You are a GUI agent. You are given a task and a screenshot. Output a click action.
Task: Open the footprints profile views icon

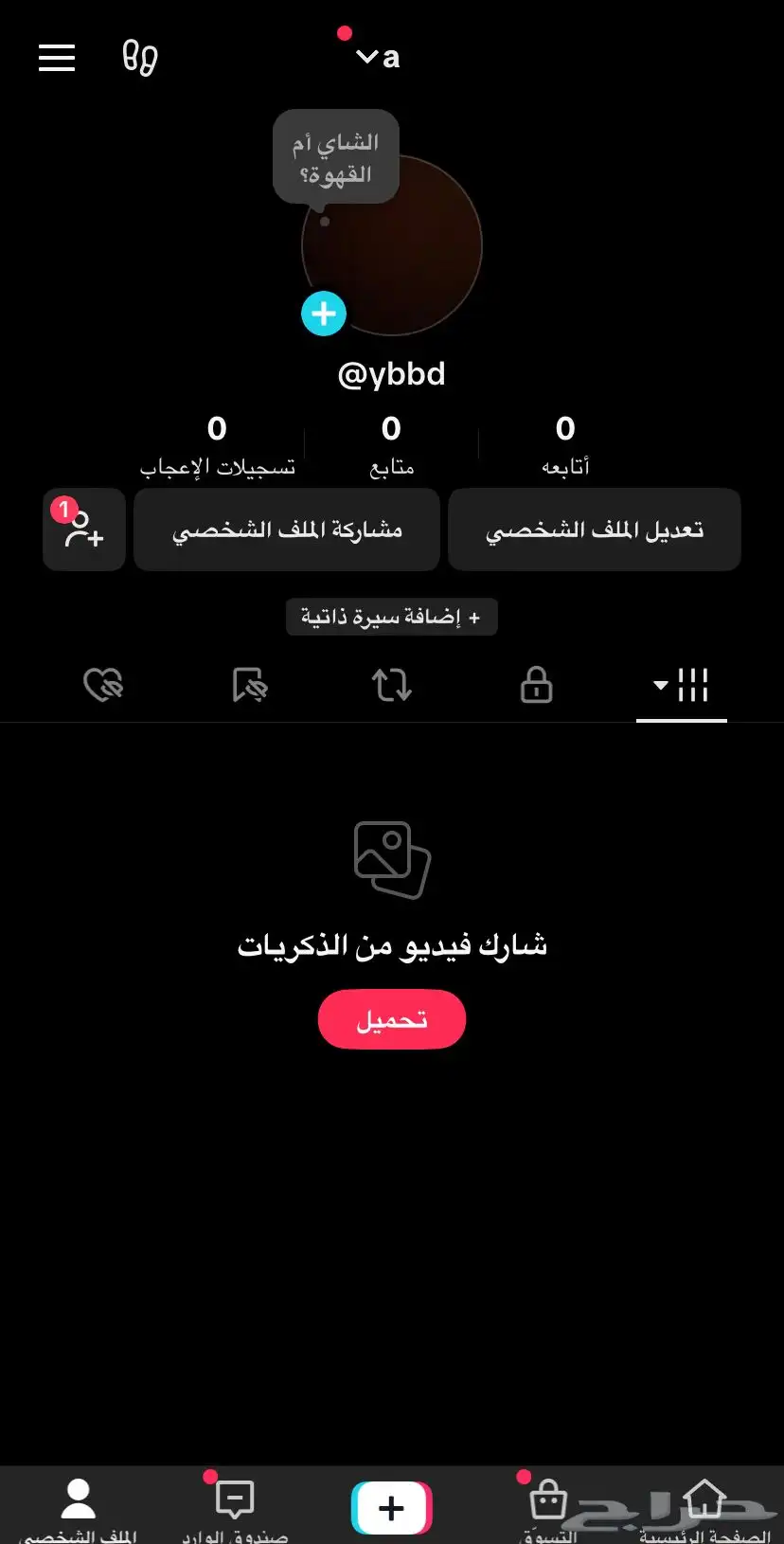tap(140, 58)
